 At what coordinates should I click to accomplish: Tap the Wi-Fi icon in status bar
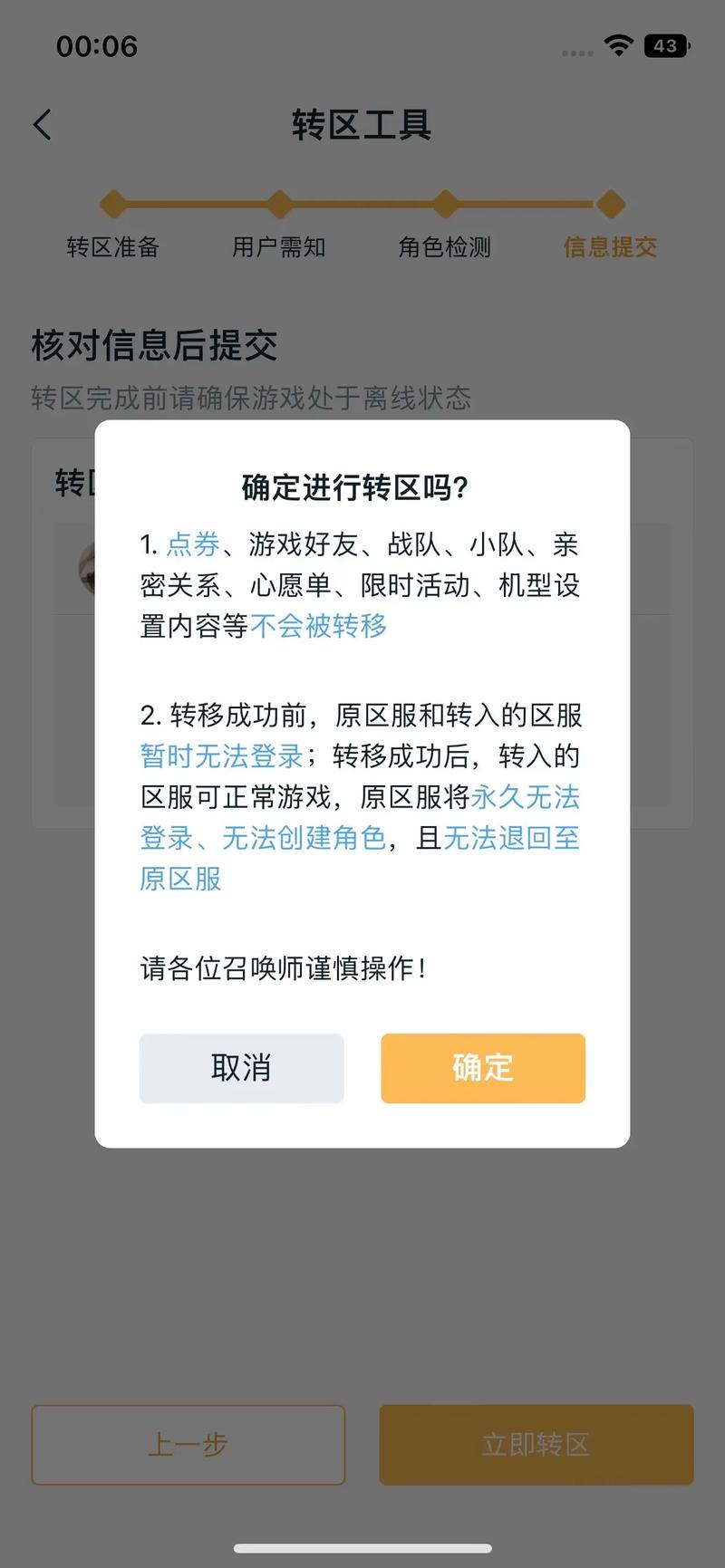tap(619, 46)
